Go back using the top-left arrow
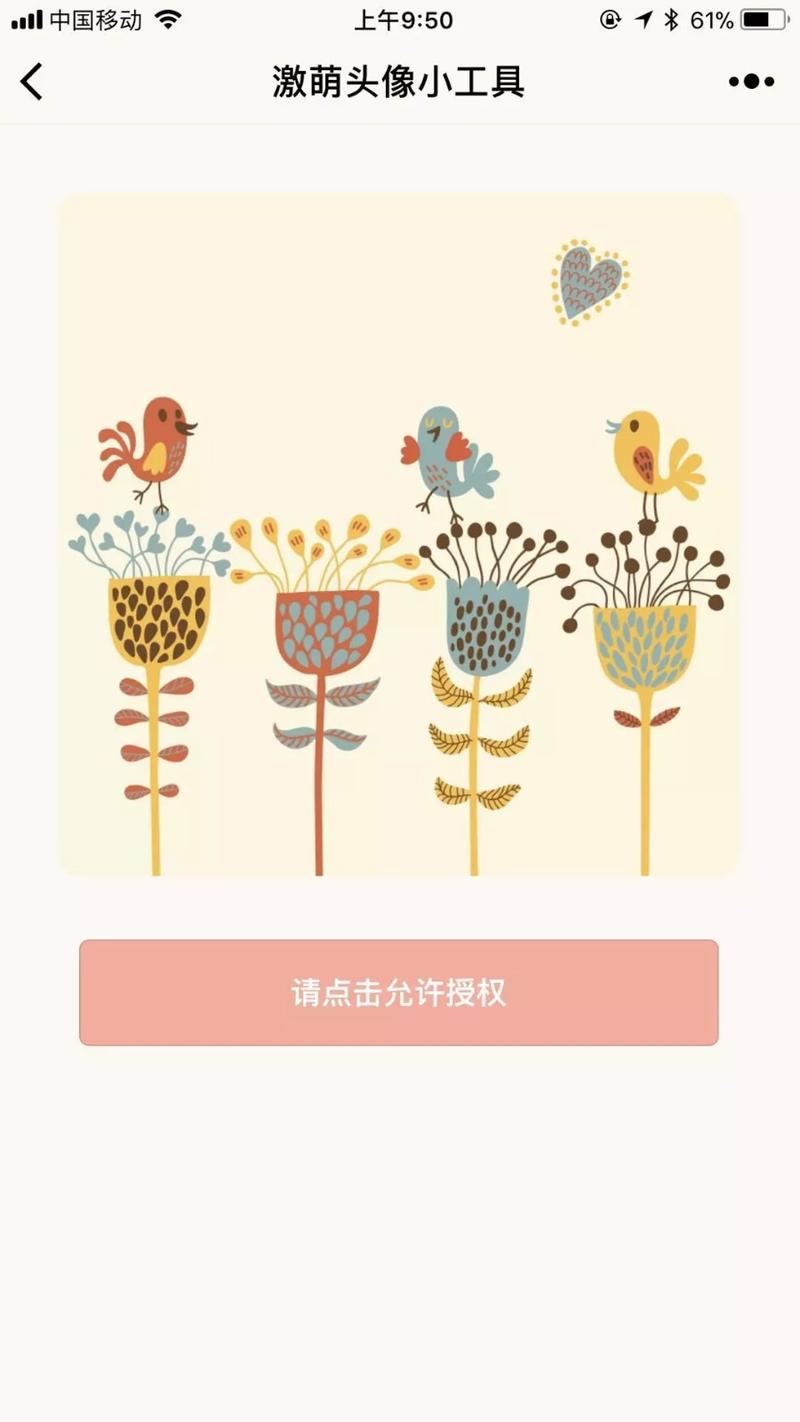800x1422 pixels. click(x=32, y=82)
